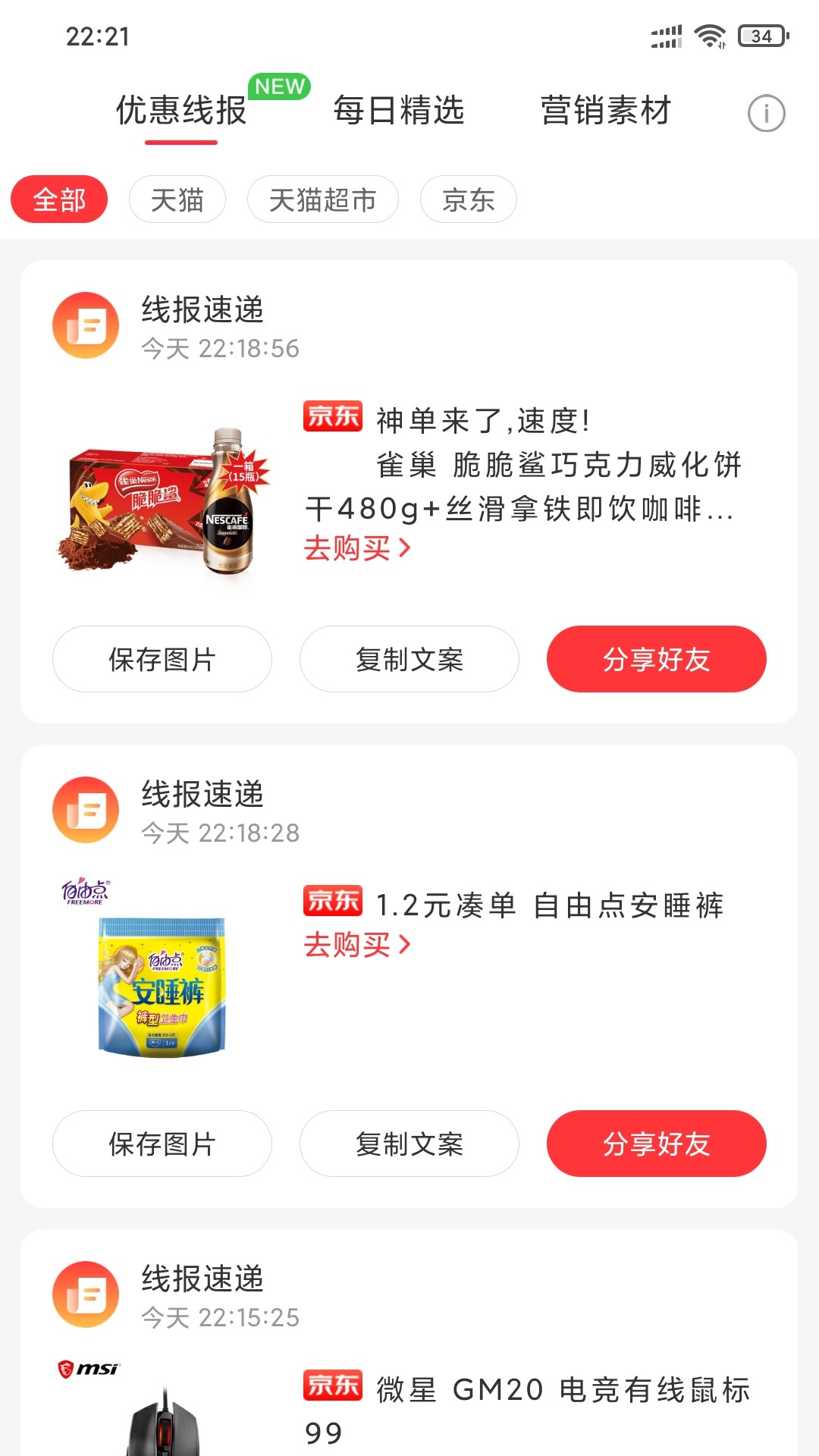Click the NEW badge above 优惠线报
Viewport: 819px width, 1456px height.
tap(280, 86)
